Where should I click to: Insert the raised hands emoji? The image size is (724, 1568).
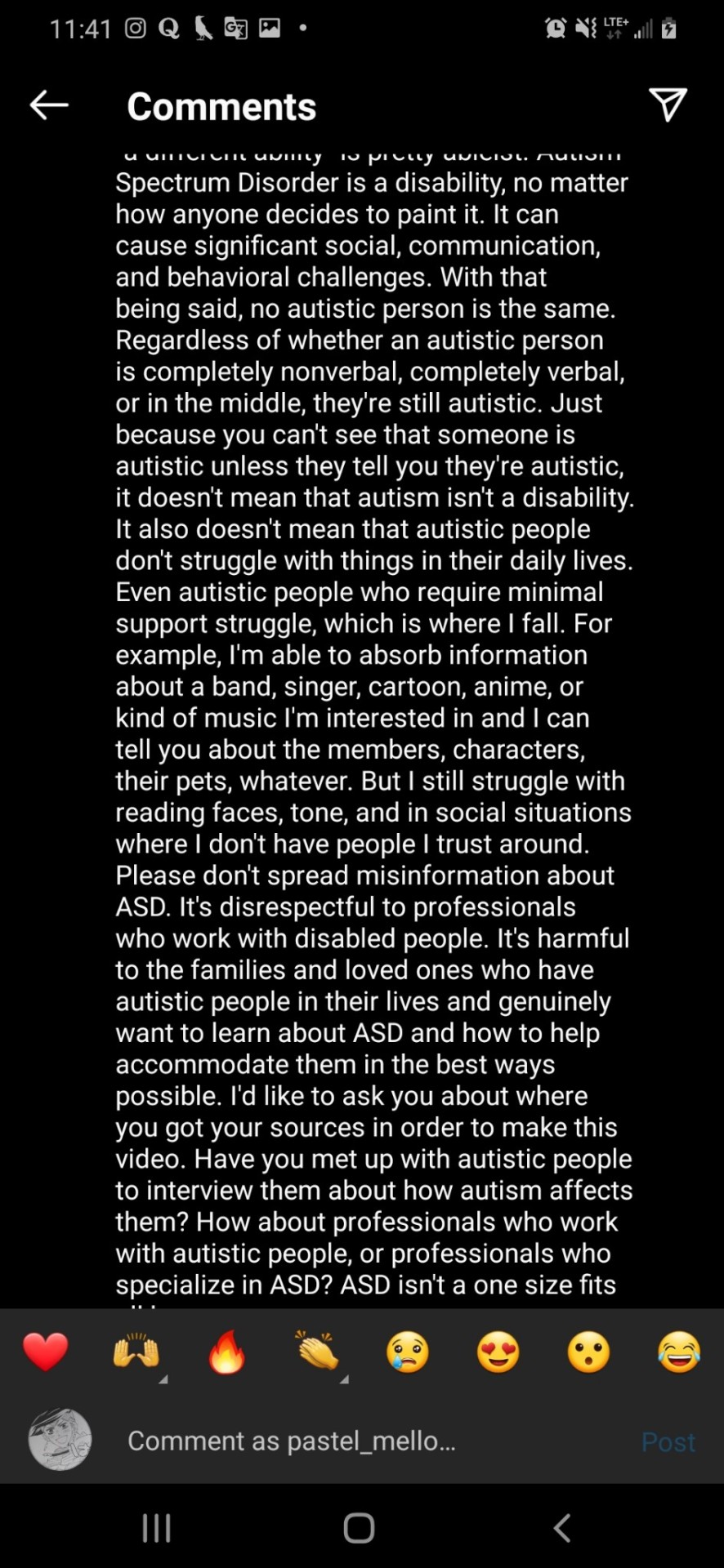pos(136,1352)
